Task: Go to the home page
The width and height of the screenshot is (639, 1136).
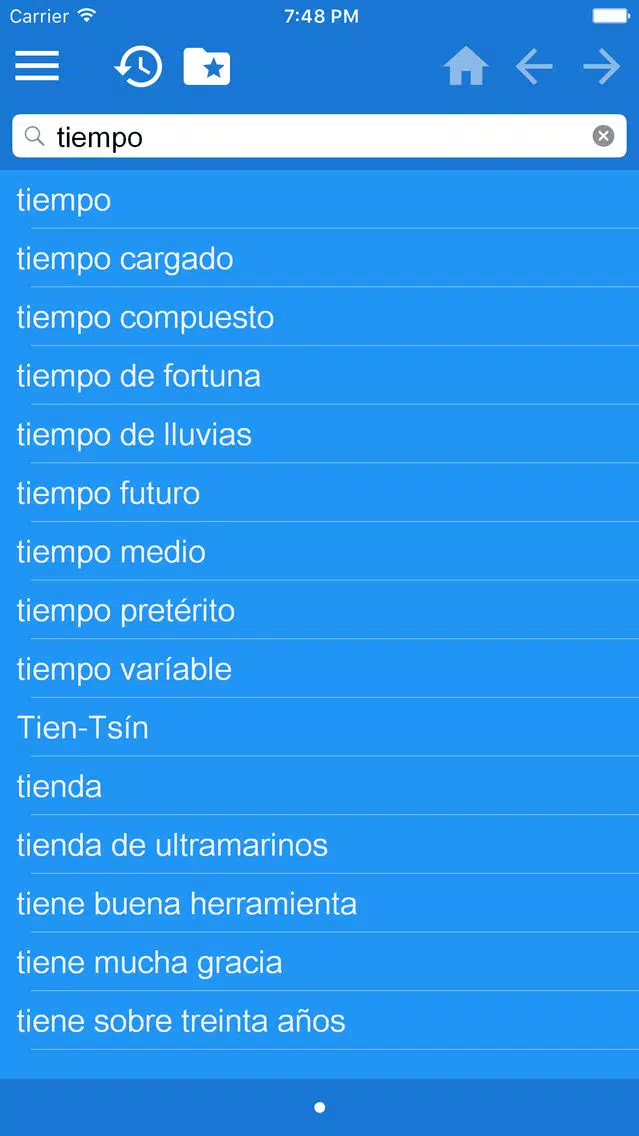Action: pyautogui.click(x=466, y=67)
